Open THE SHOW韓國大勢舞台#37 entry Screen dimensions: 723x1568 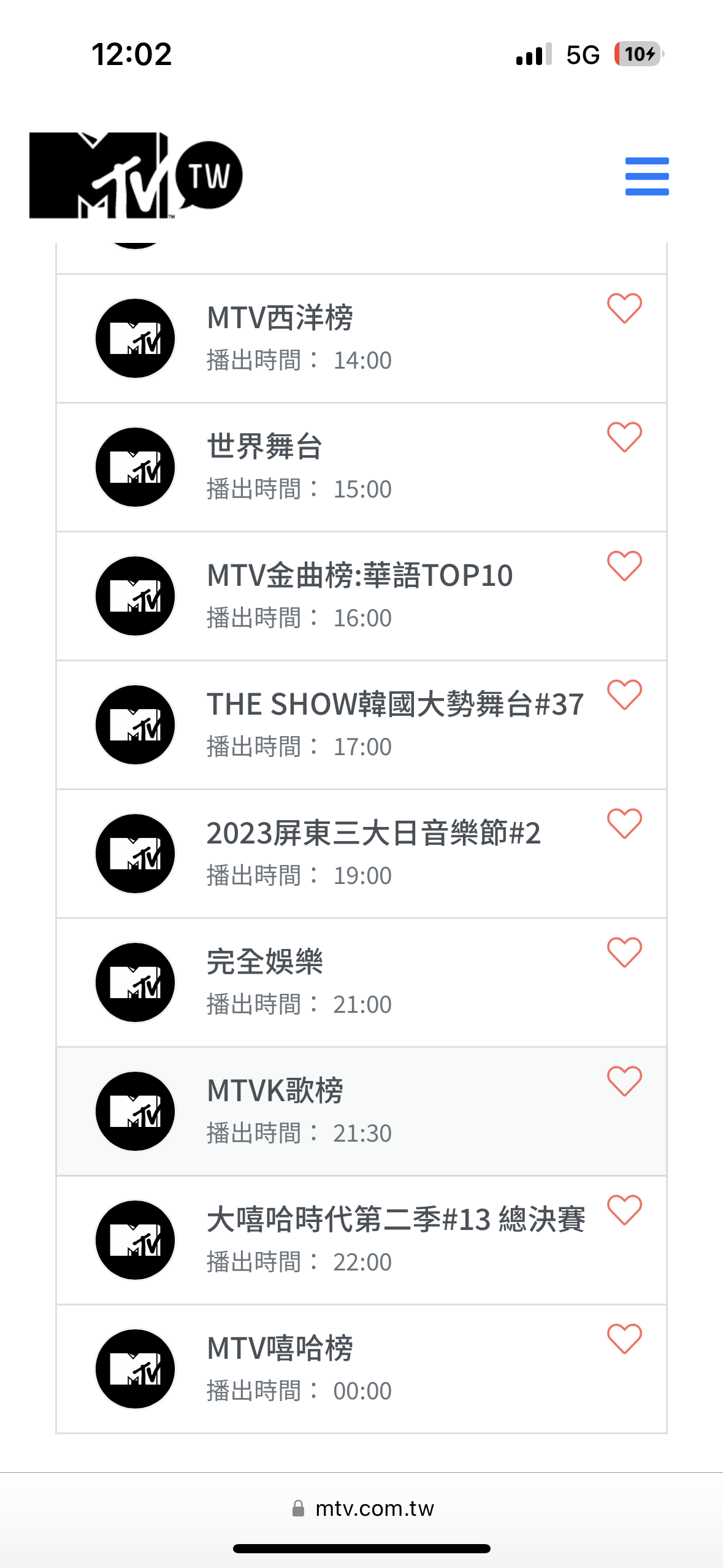tap(361, 725)
